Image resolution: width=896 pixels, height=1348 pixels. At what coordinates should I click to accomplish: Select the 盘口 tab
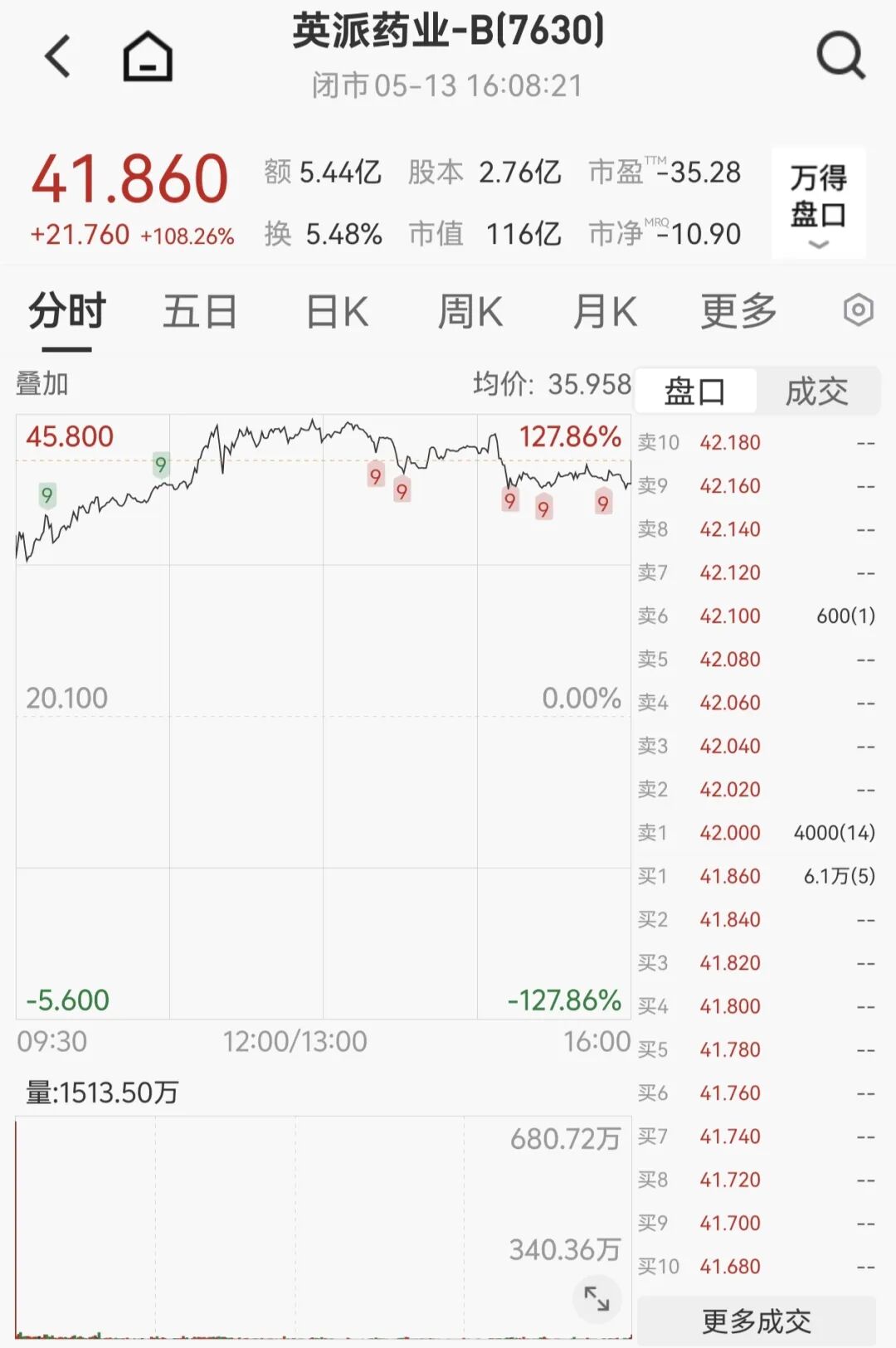[x=695, y=392]
